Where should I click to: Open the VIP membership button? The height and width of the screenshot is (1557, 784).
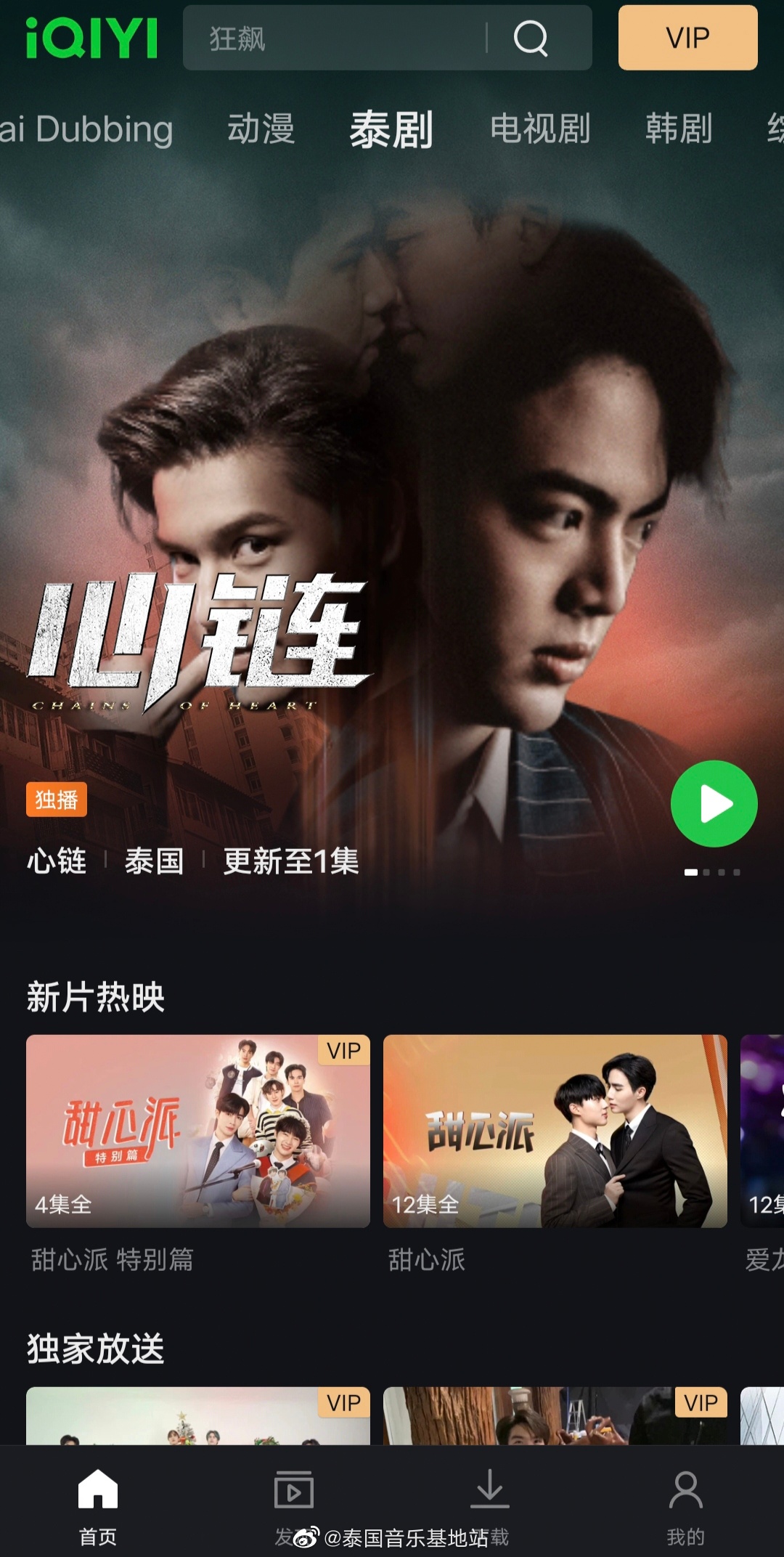pos(687,38)
